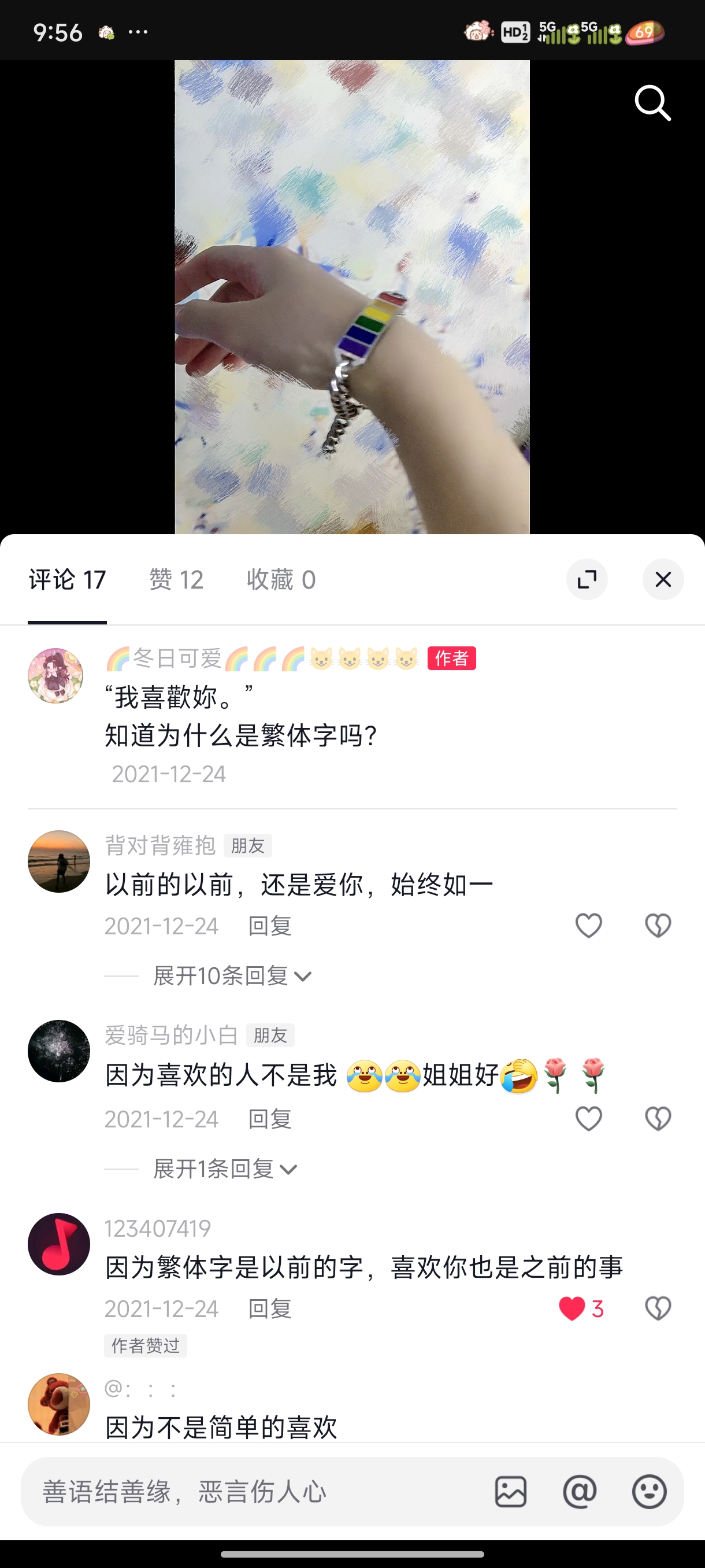Dislike 123407419's comment
The image size is (705, 1568).
click(658, 1308)
